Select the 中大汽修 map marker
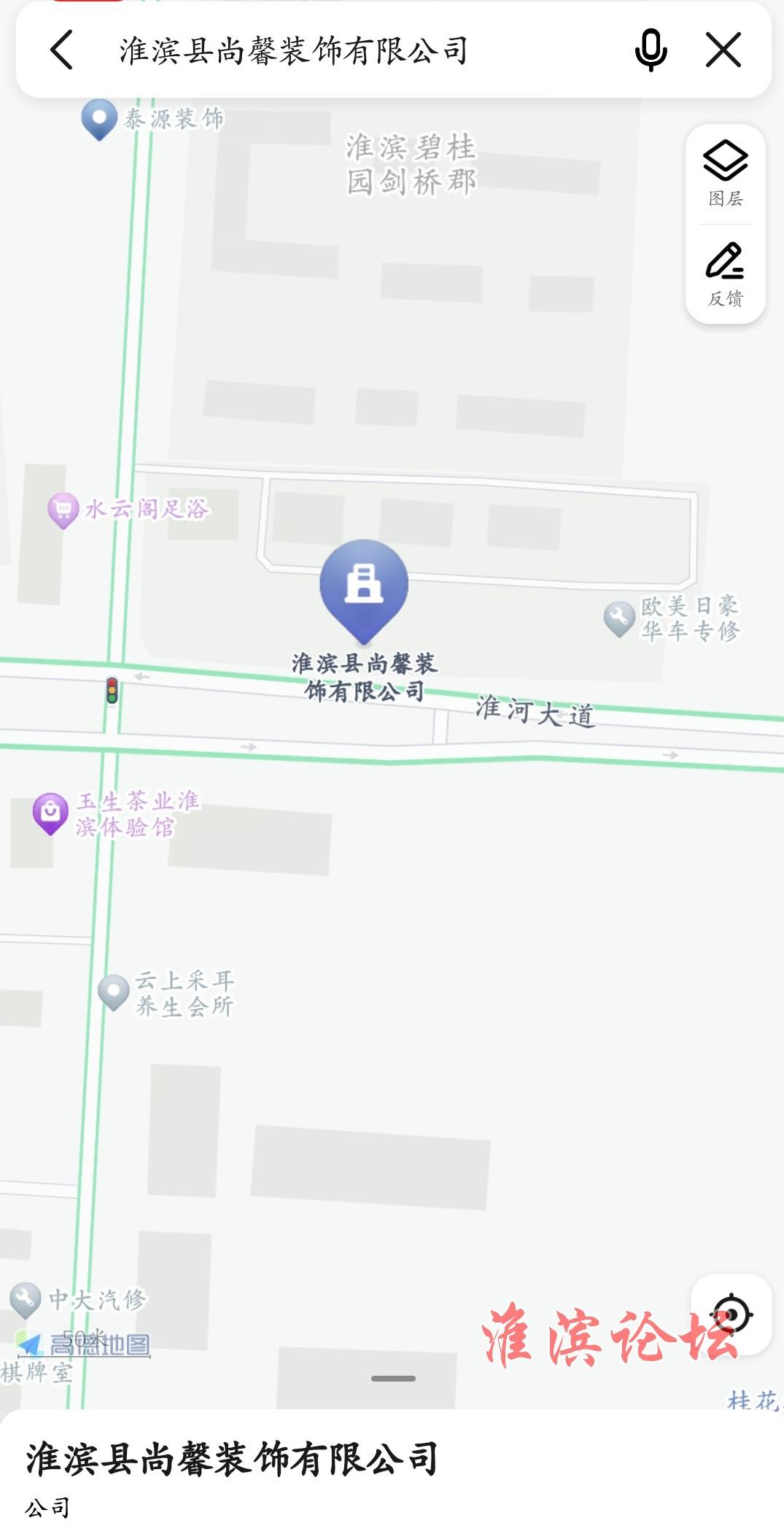Image resolution: width=784 pixels, height=1534 pixels. point(25,1298)
